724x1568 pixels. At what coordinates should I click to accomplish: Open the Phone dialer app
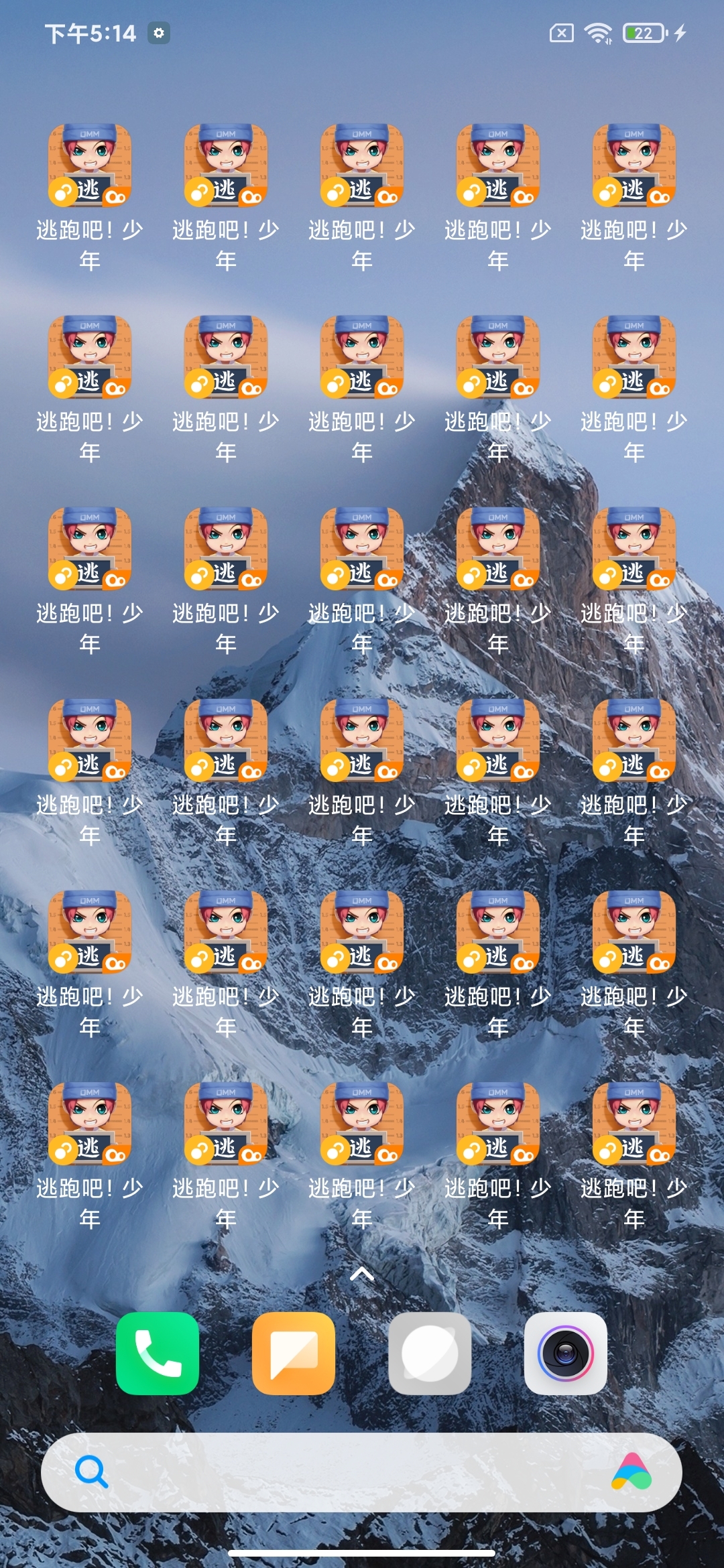tap(158, 1353)
